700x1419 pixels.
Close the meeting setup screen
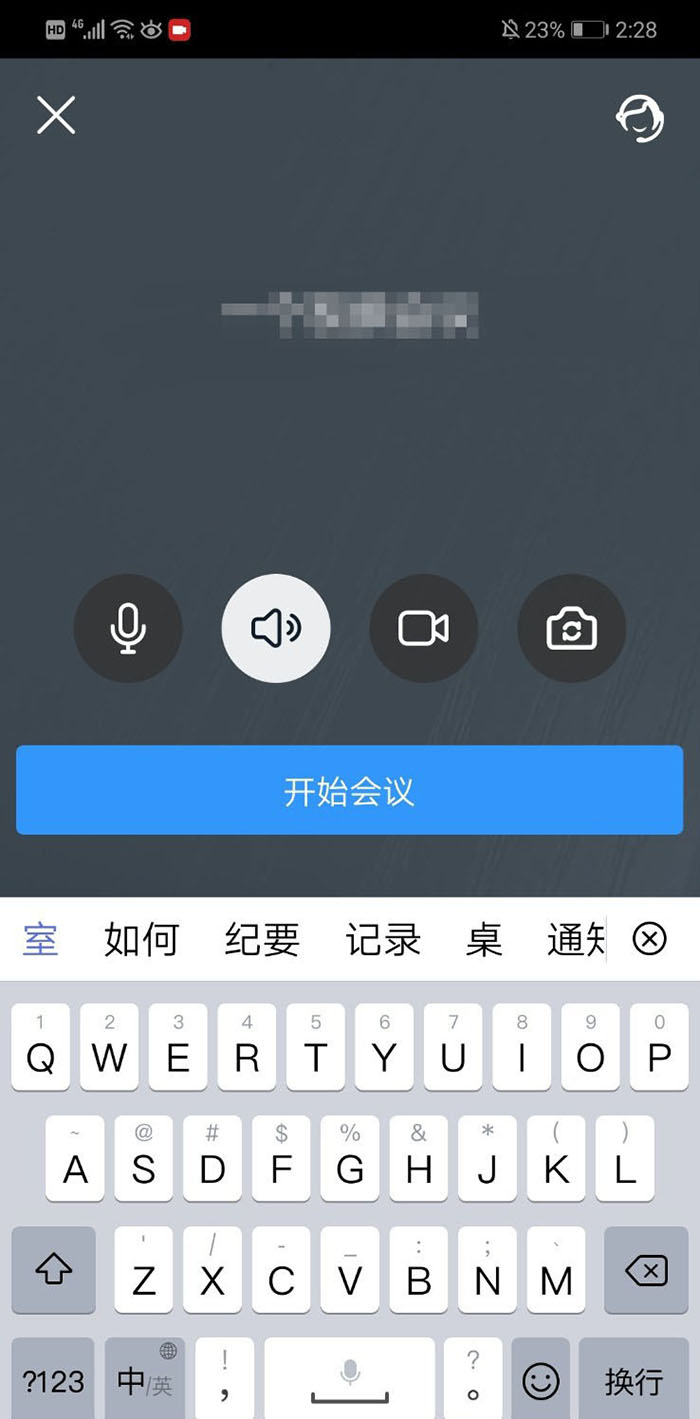click(56, 116)
